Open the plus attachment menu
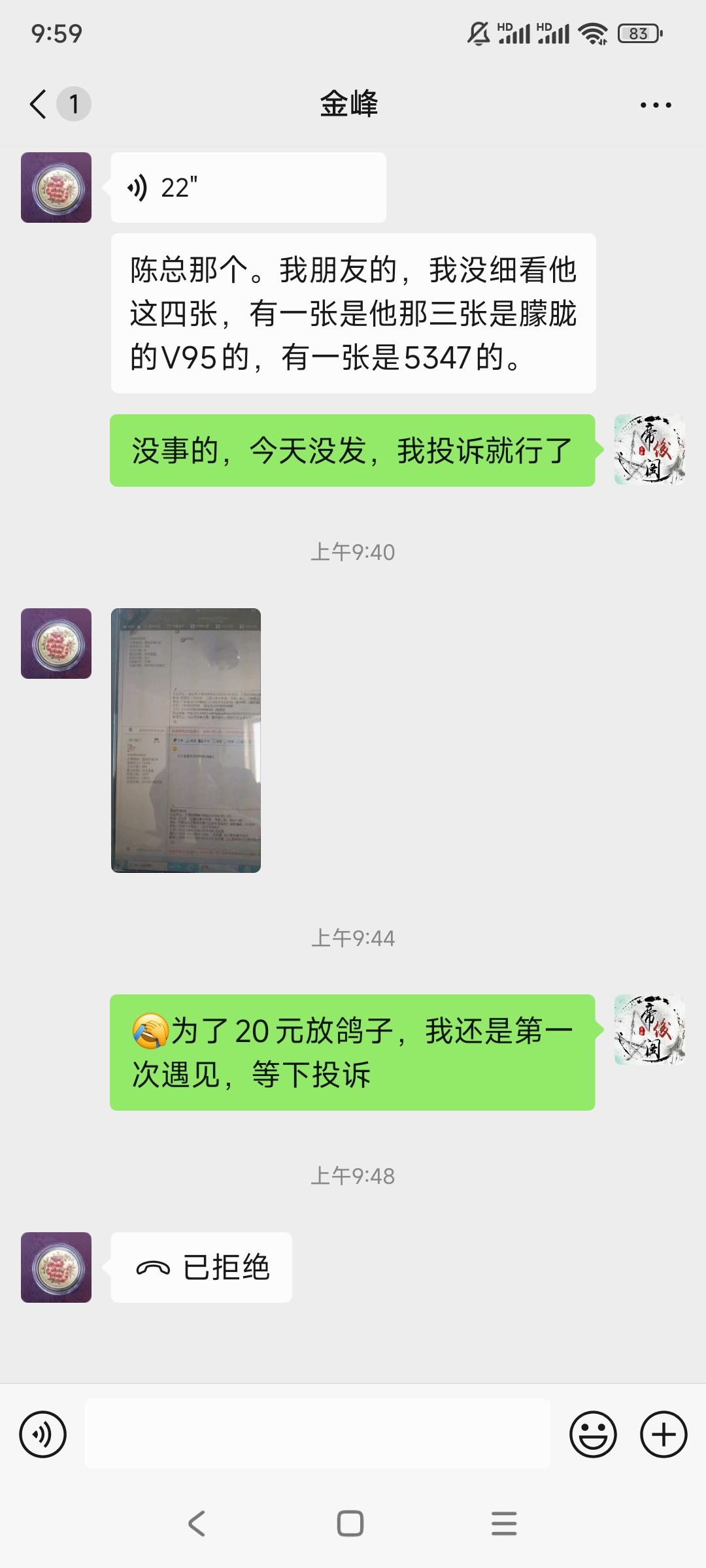This screenshot has height=1568, width=706. tap(664, 1435)
